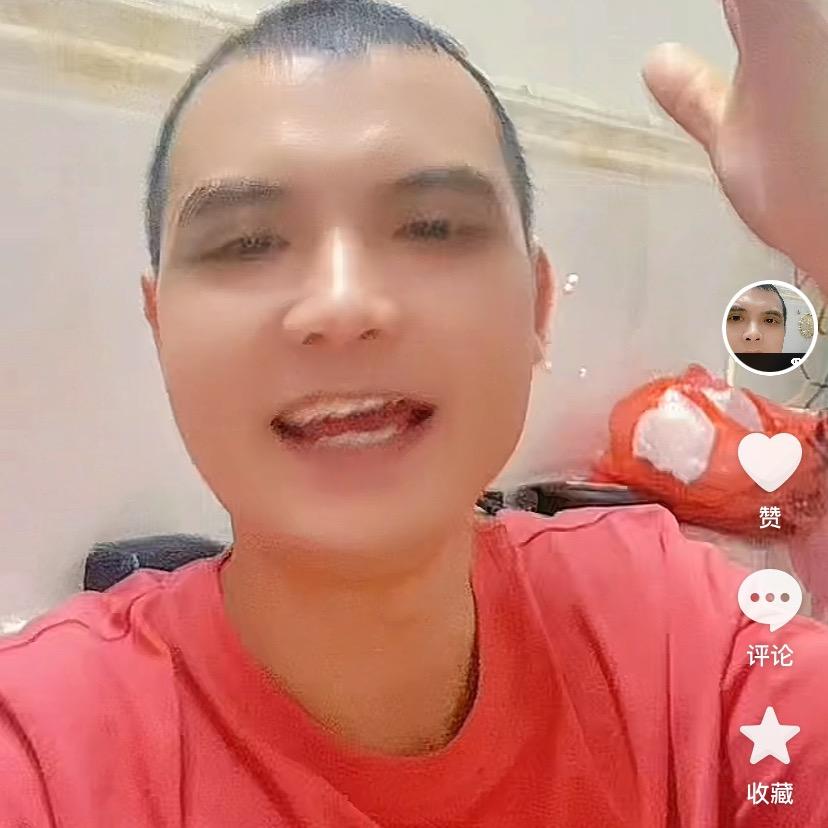Save video with the star 收藏 icon
Viewport: 828px width, 828px height.
click(x=769, y=737)
